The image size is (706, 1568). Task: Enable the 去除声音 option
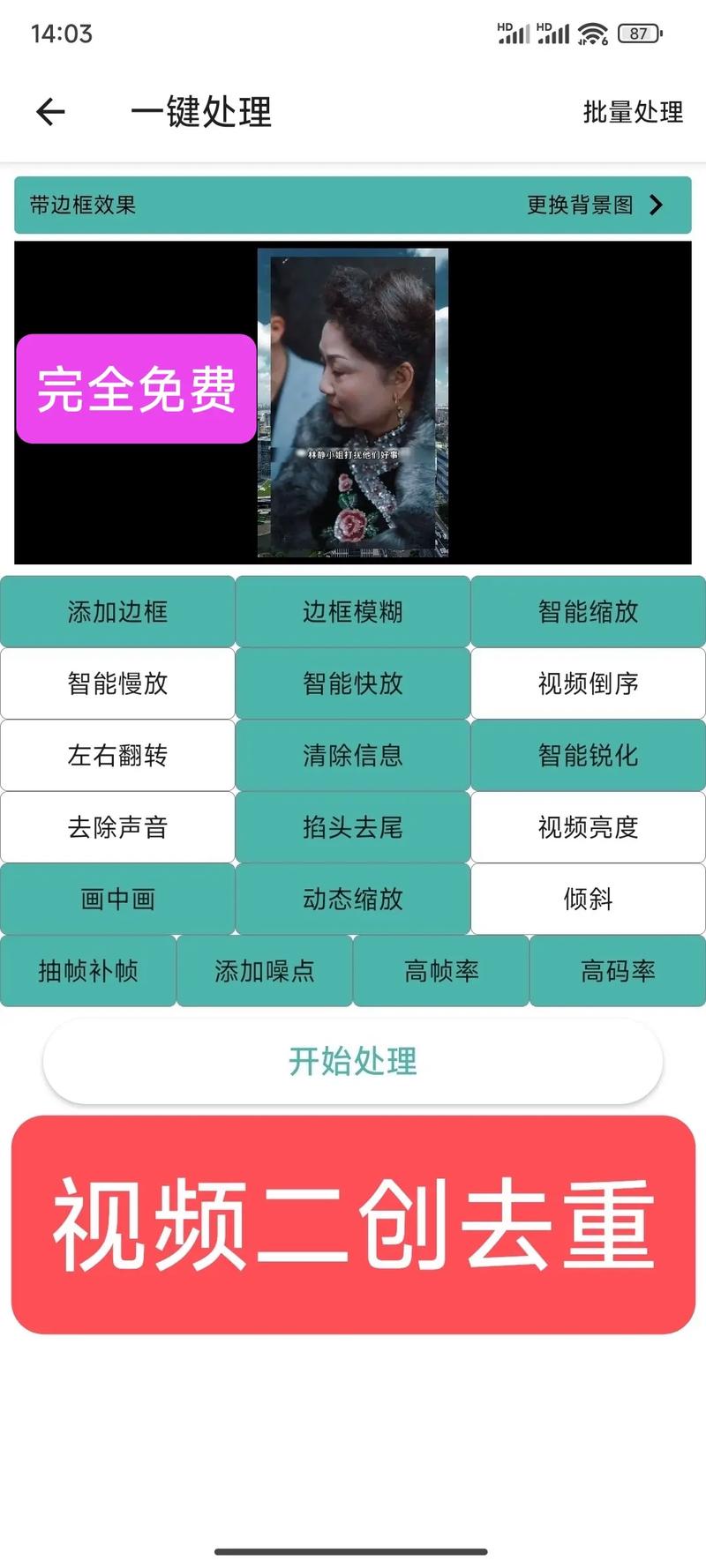click(x=117, y=827)
